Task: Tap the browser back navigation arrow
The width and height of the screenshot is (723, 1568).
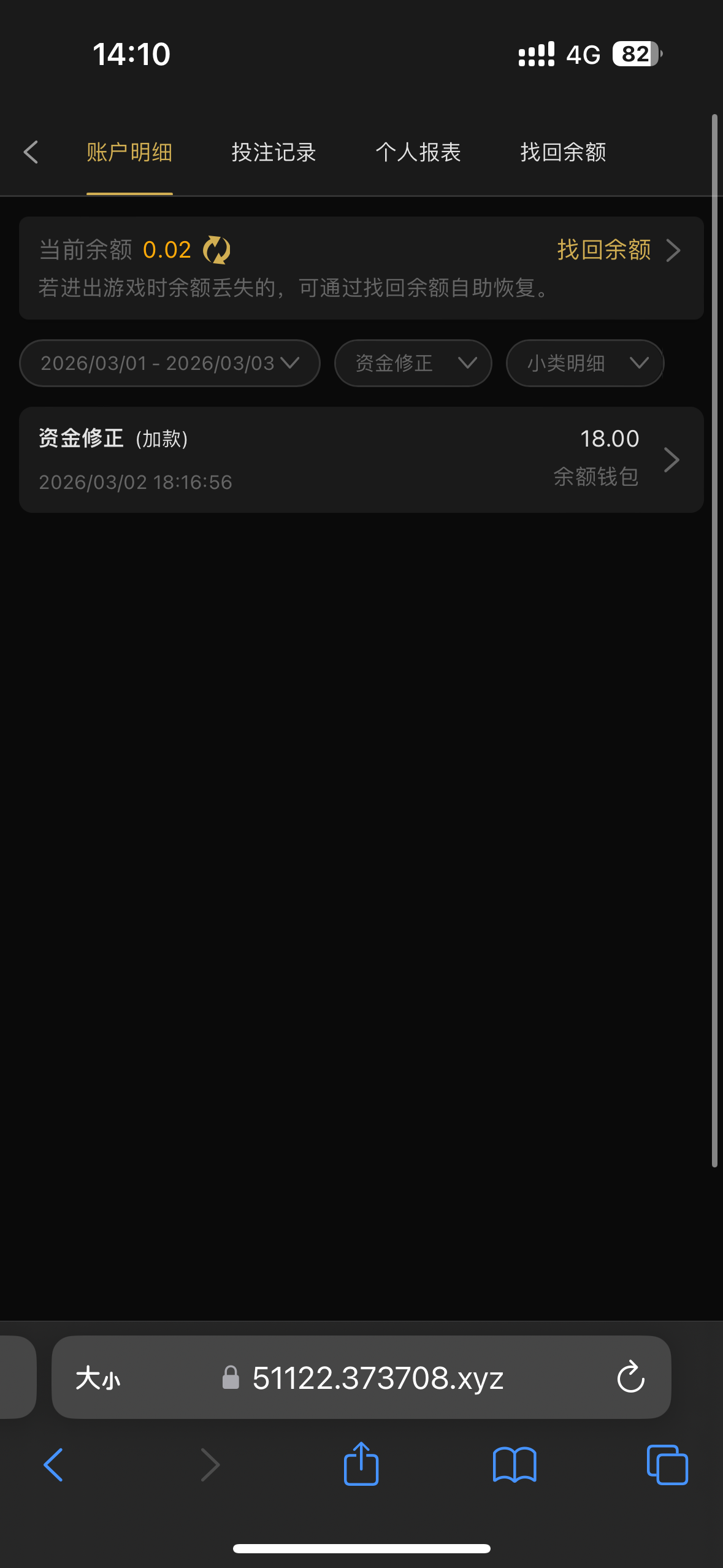Action: 54,1465
